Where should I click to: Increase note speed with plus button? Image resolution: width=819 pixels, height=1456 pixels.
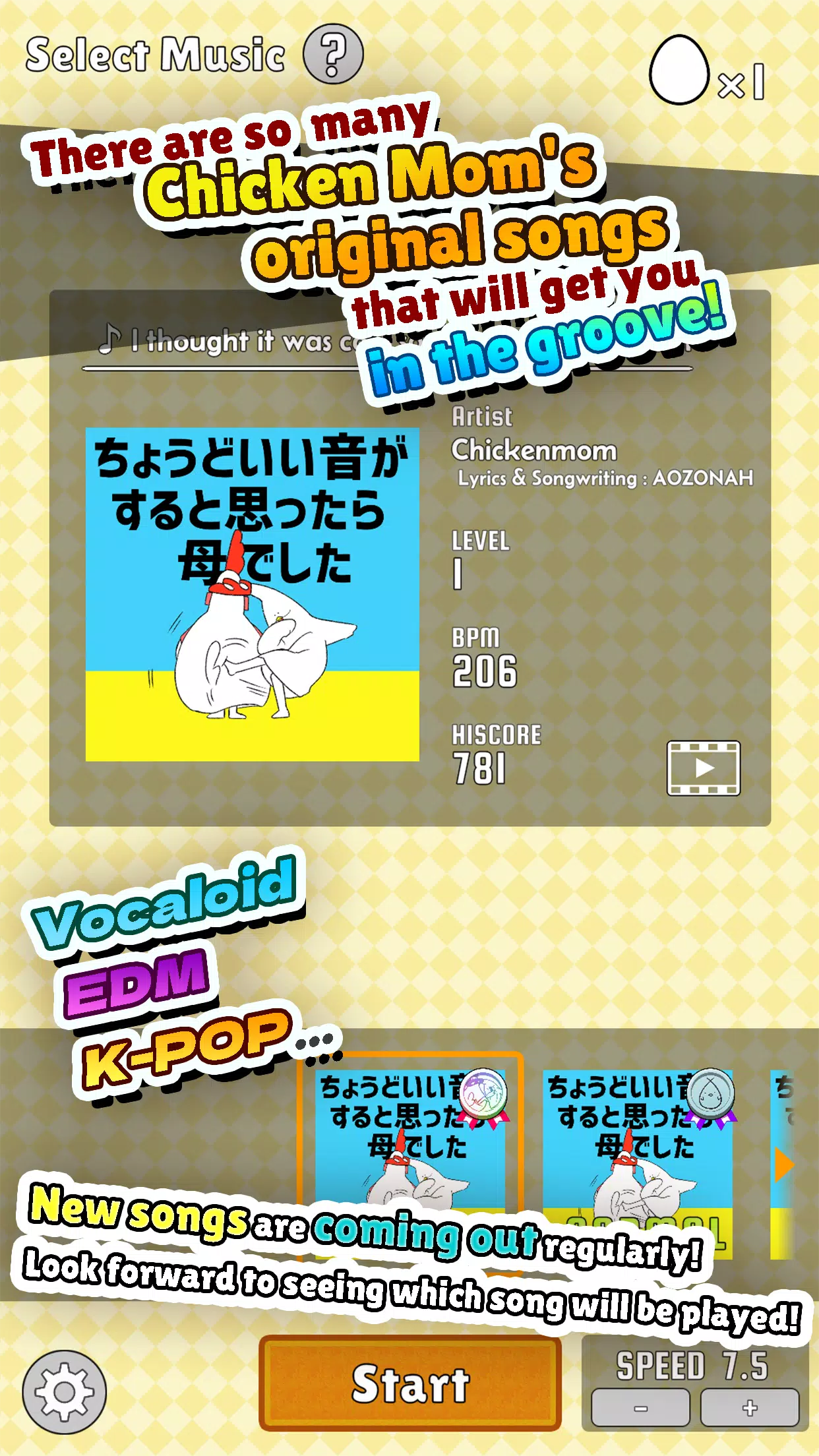(750, 1408)
